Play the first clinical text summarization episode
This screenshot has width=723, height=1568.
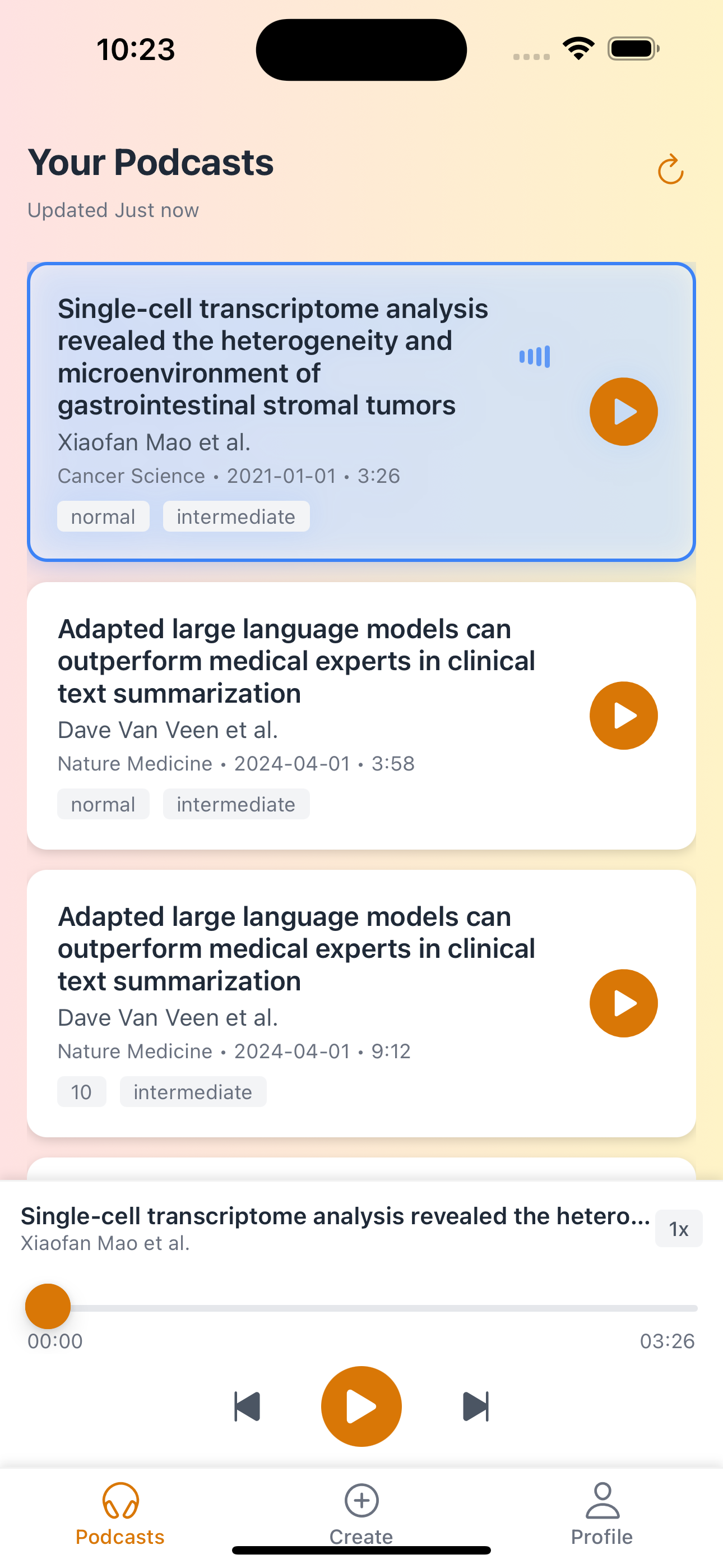point(623,715)
